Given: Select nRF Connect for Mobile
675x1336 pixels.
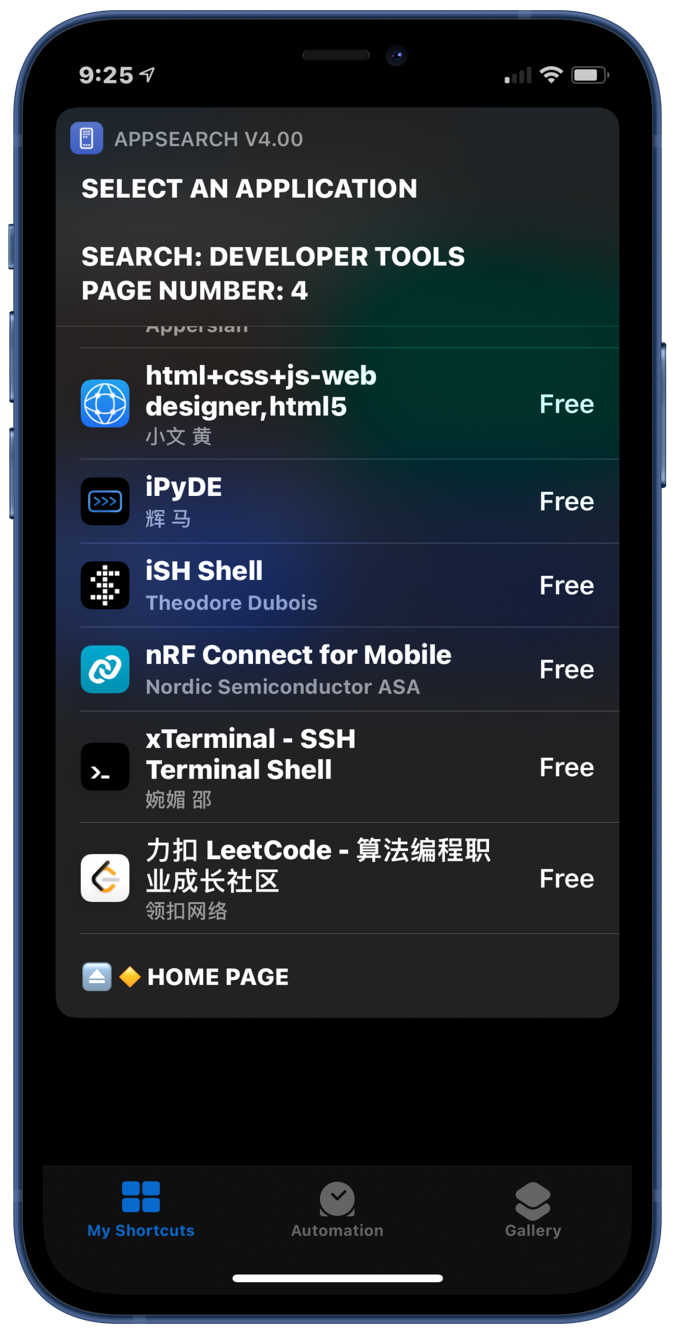Looking at the screenshot, I should (337, 670).
